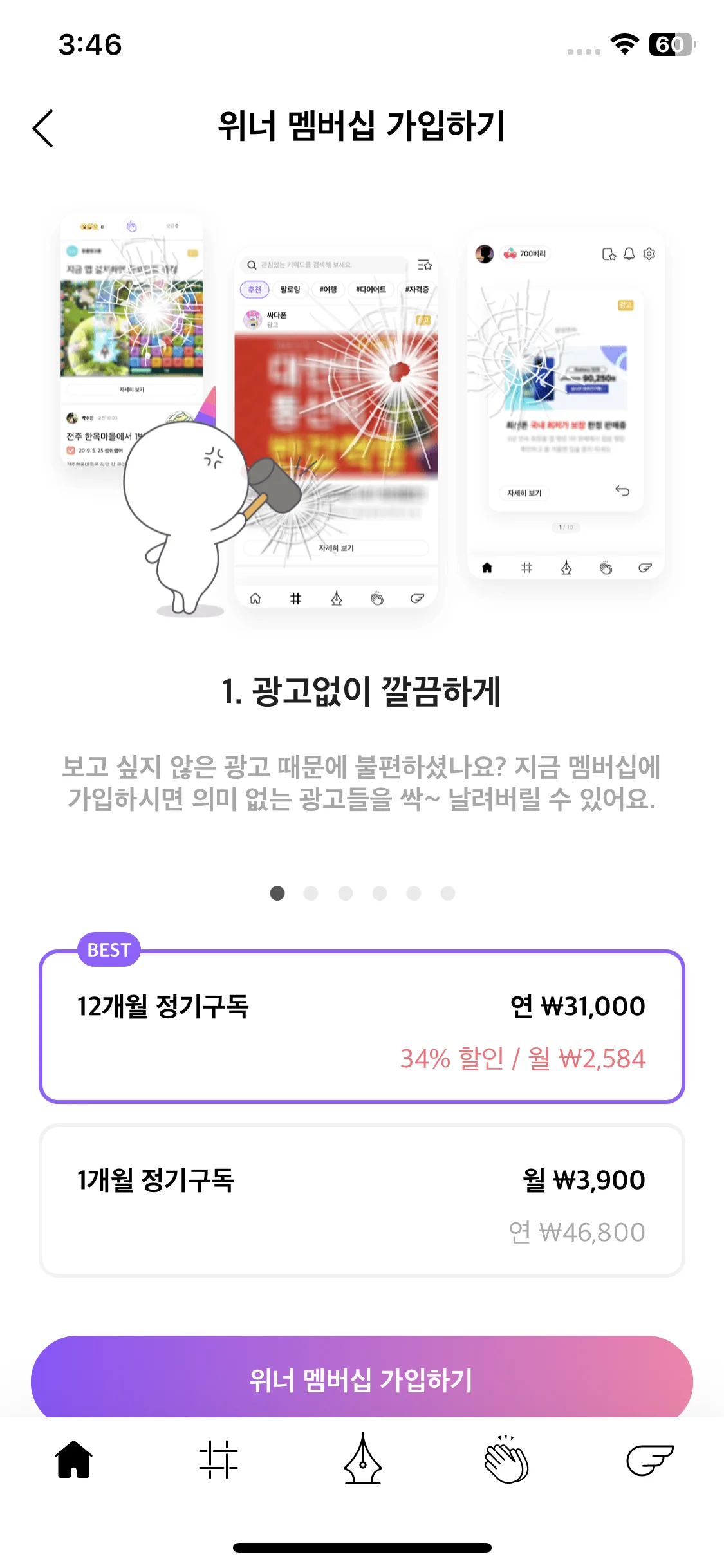Tap 위너 멤버십 가입하기 button
The width and height of the screenshot is (724, 1568).
click(362, 1379)
